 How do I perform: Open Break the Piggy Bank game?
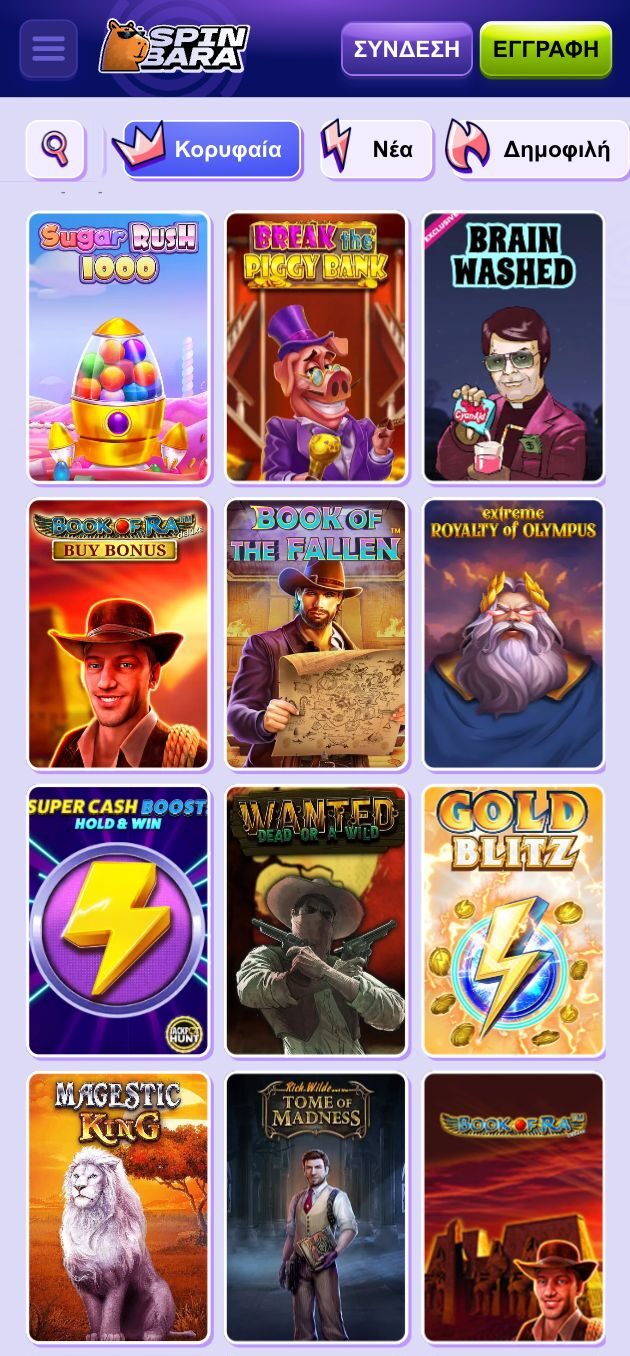(316, 346)
